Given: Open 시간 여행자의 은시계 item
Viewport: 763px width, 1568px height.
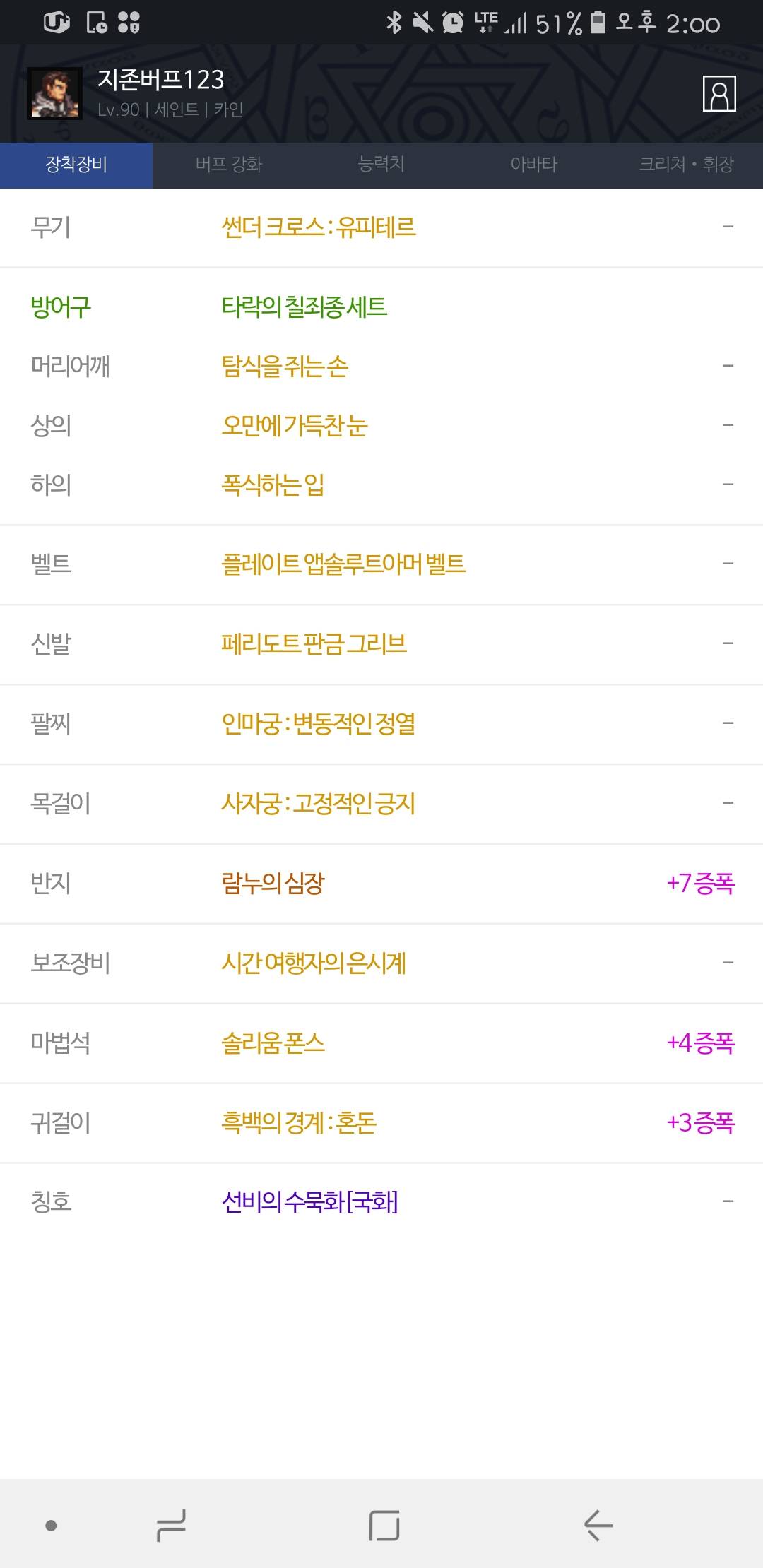Looking at the screenshot, I should click(381, 963).
